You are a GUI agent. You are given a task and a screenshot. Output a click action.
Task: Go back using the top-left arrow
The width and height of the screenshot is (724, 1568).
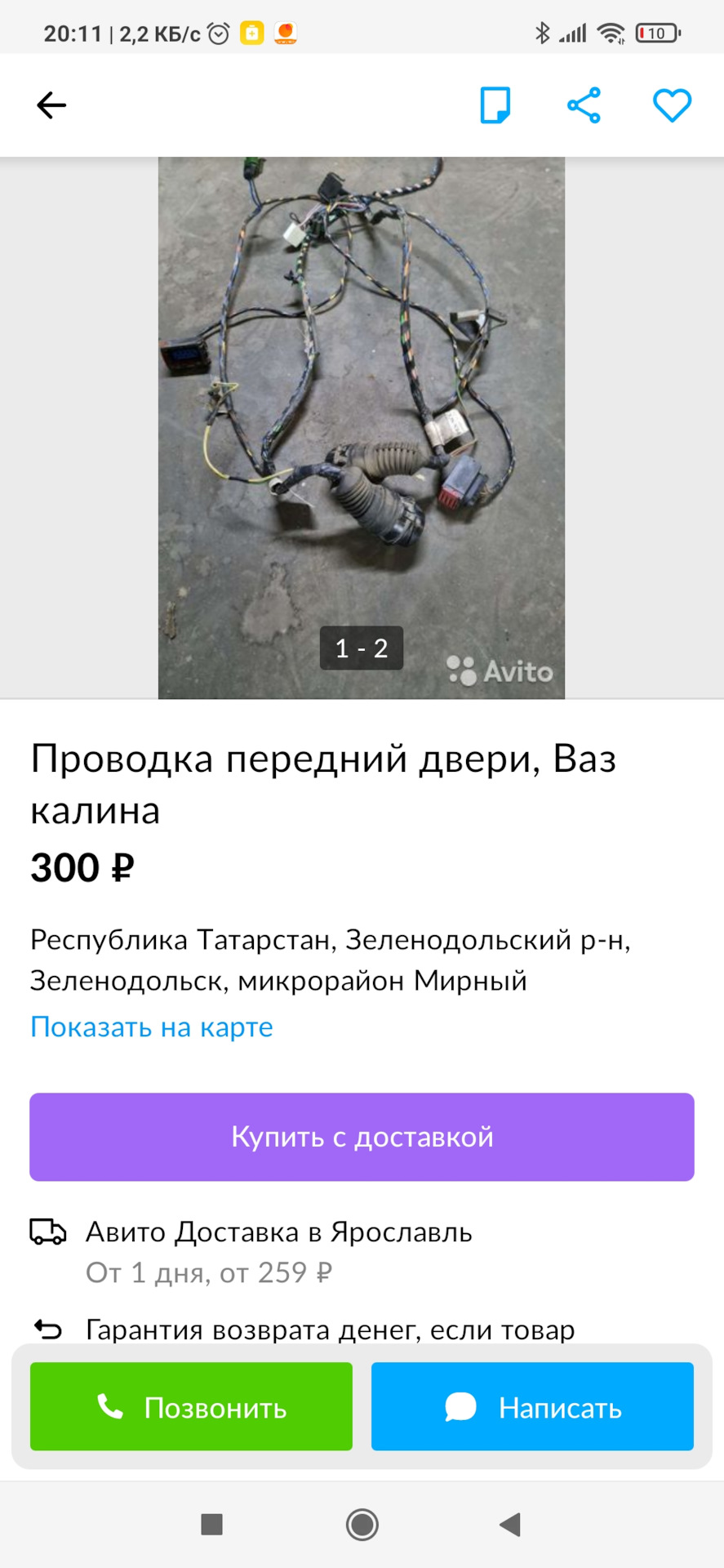pos(51,105)
